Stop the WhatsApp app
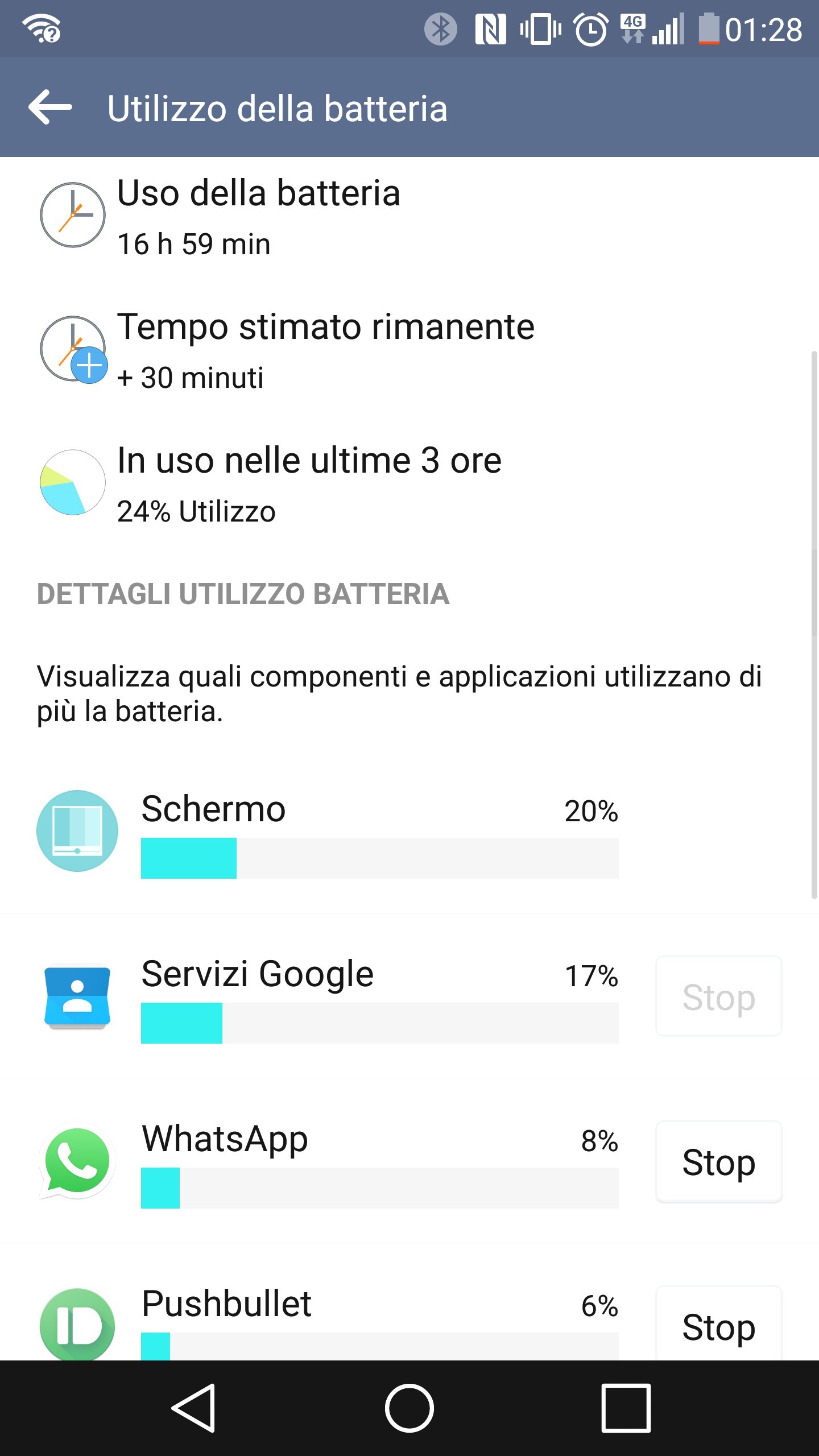Viewport: 819px width, 1456px height. [x=719, y=1162]
